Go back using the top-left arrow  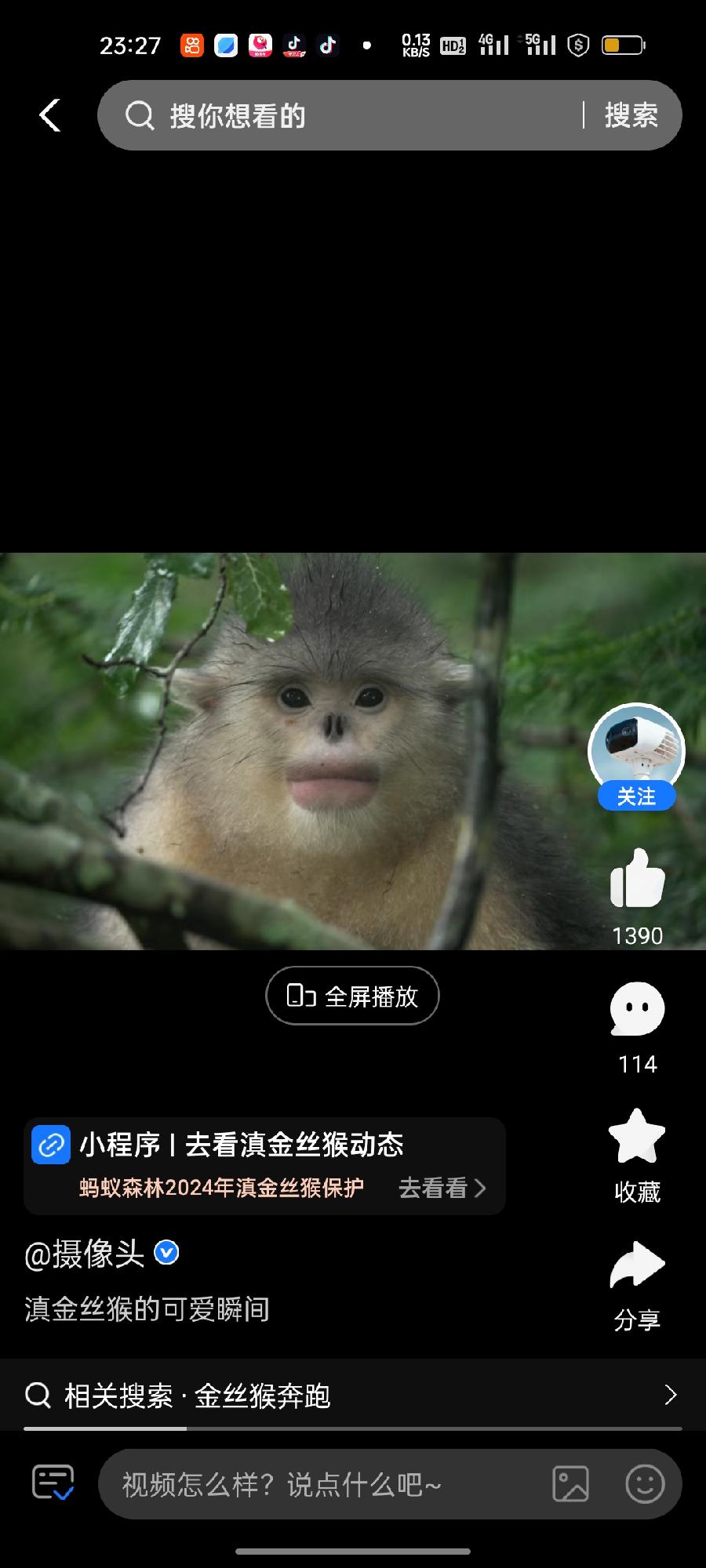[x=50, y=115]
